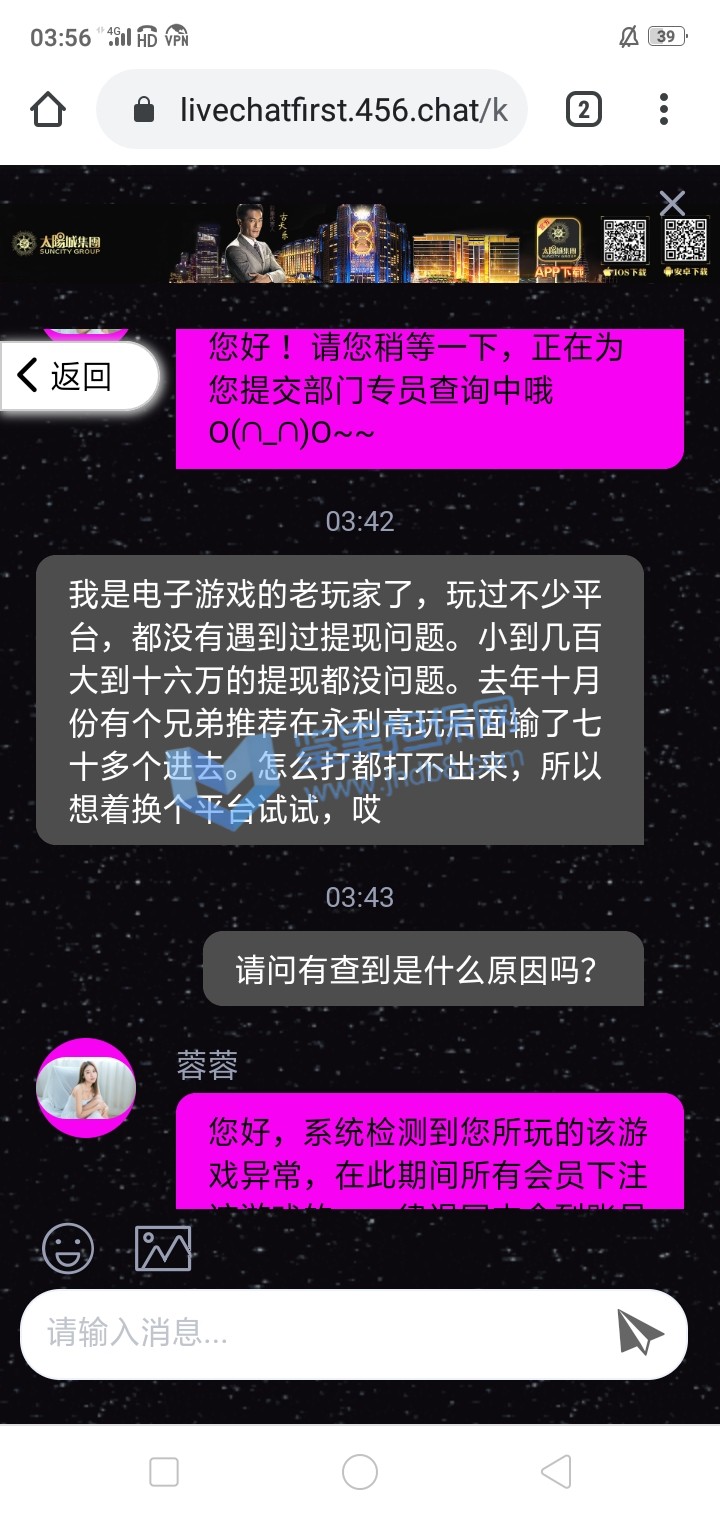The image size is (720, 1520).
Task: Open the emoji picker
Action: (x=68, y=1248)
